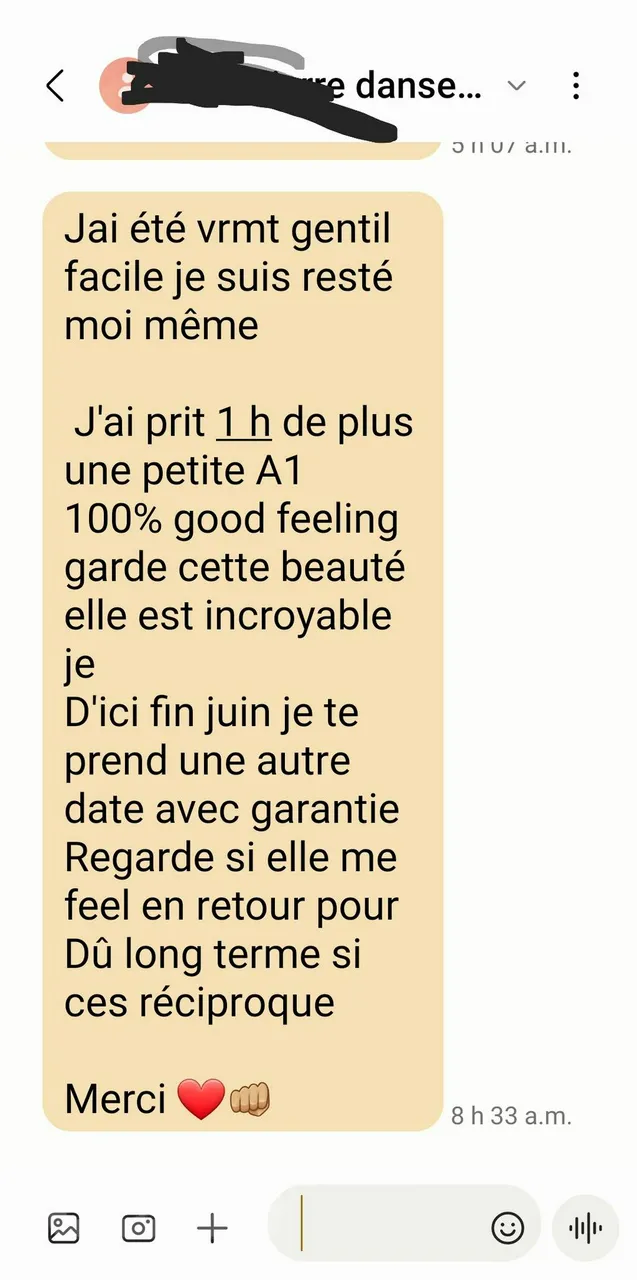Viewport: 637px width, 1280px height.
Task: Expand the conversation header dropdown chevron
Action: click(516, 86)
